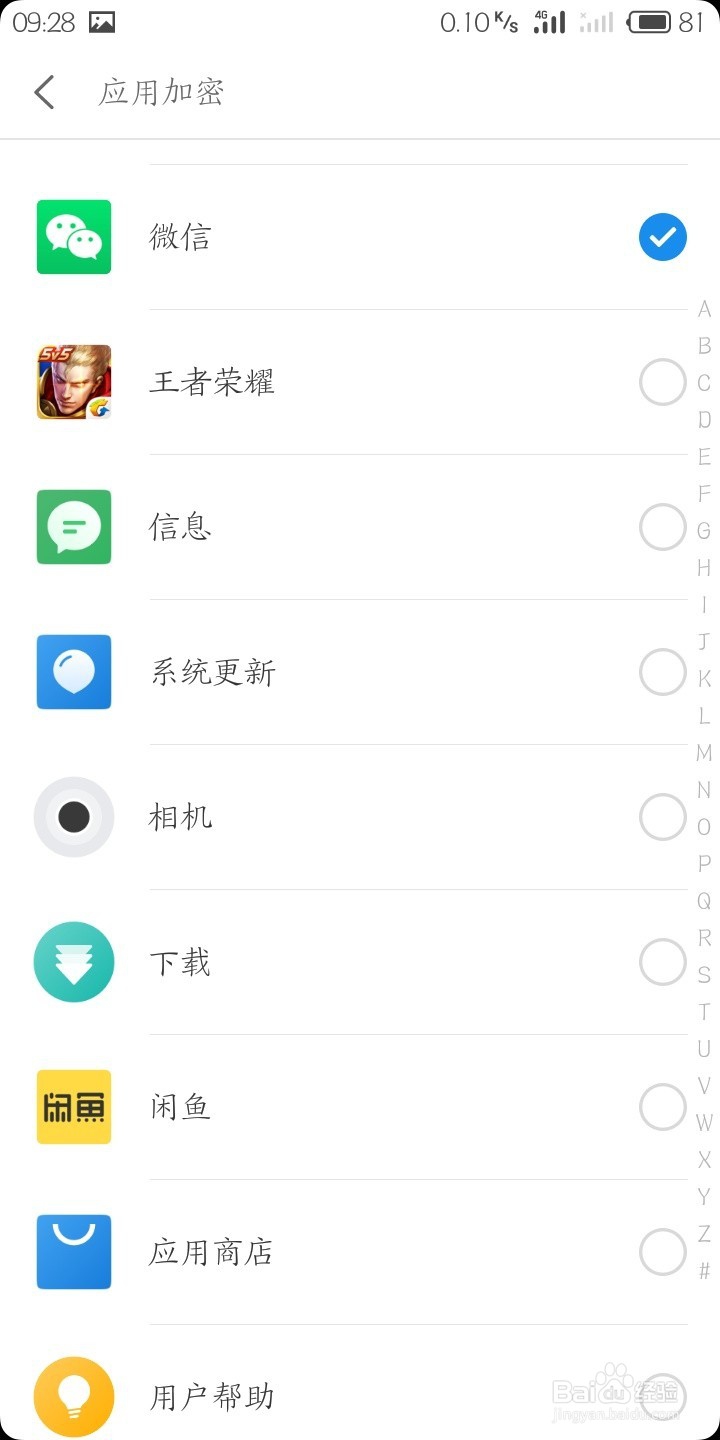This screenshot has height=1440, width=720.
Task: Toggle encryption for 下载
Action: click(662, 962)
